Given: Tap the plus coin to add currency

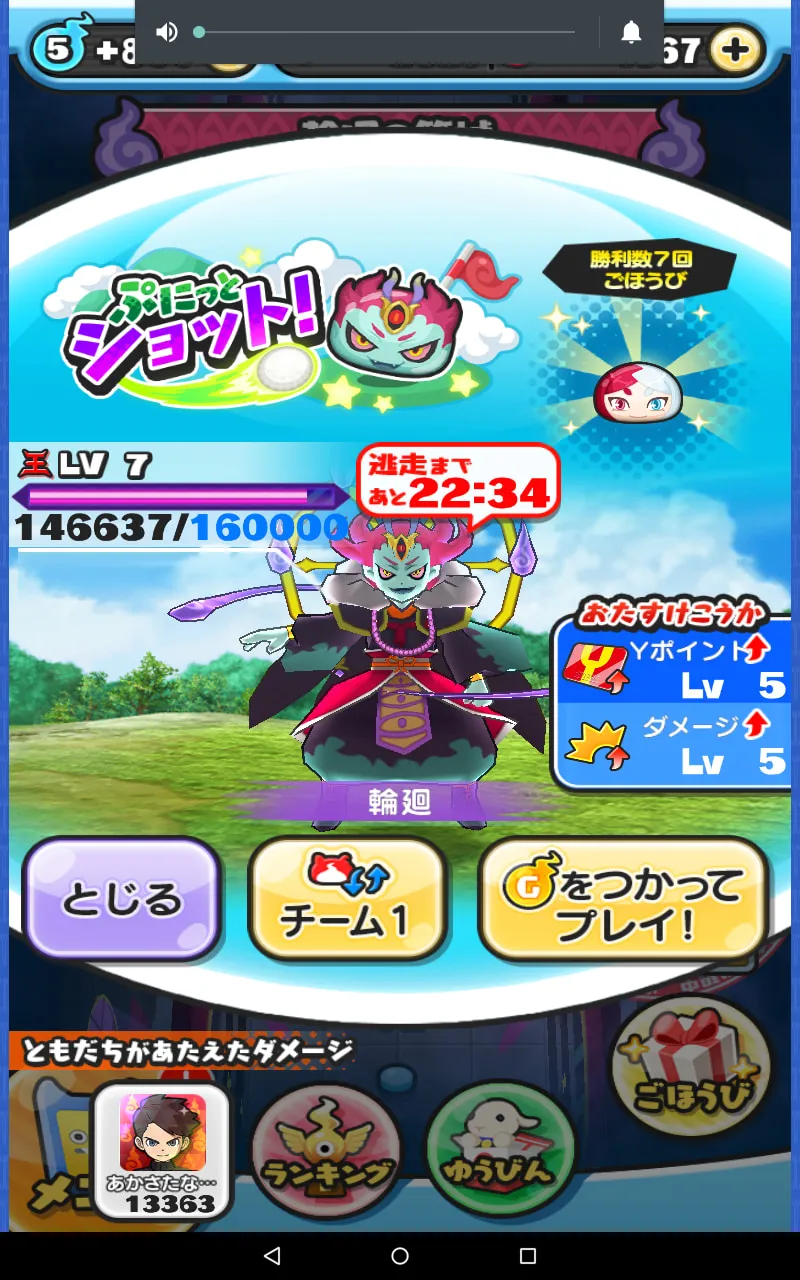Looking at the screenshot, I should 736,51.
